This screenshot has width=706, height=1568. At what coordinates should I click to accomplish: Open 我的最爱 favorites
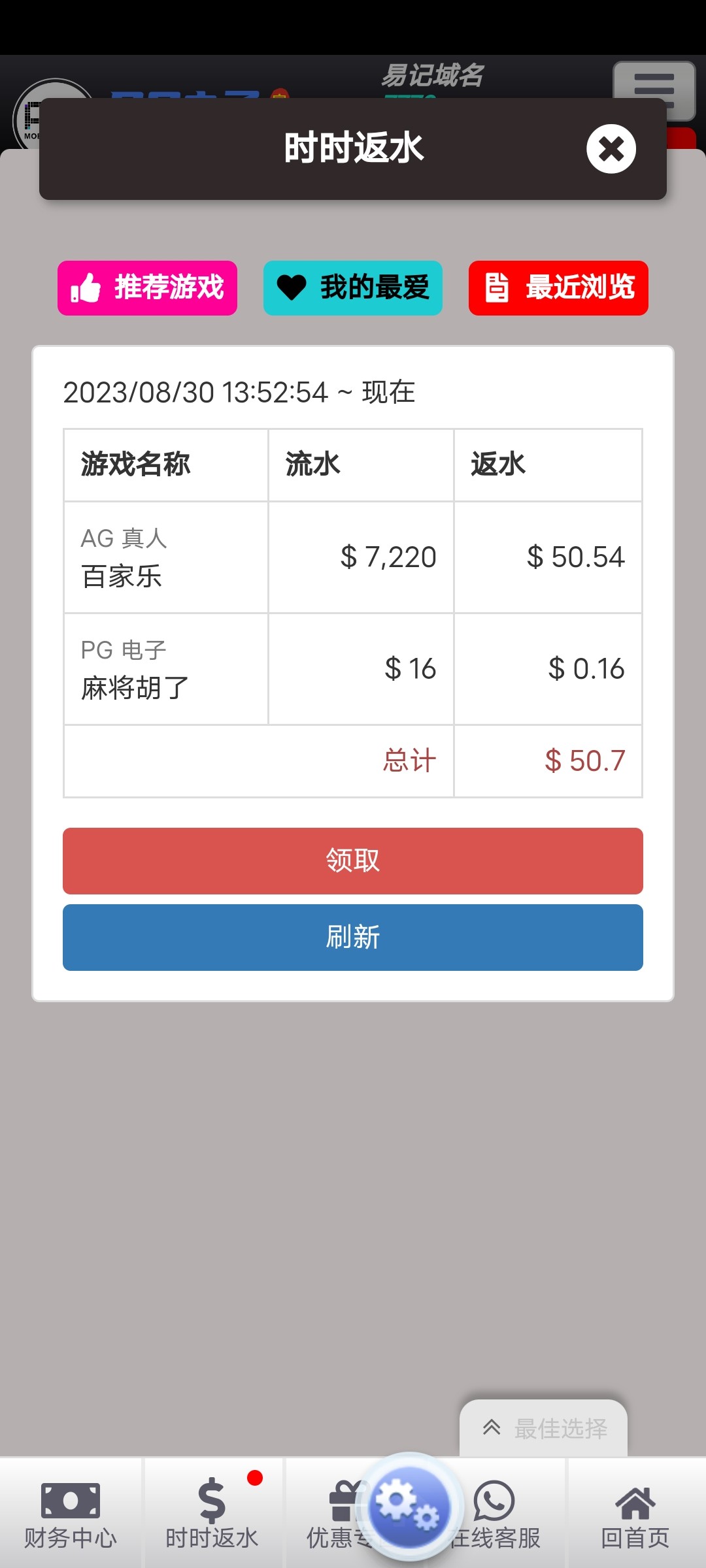click(x=353, y=288)
